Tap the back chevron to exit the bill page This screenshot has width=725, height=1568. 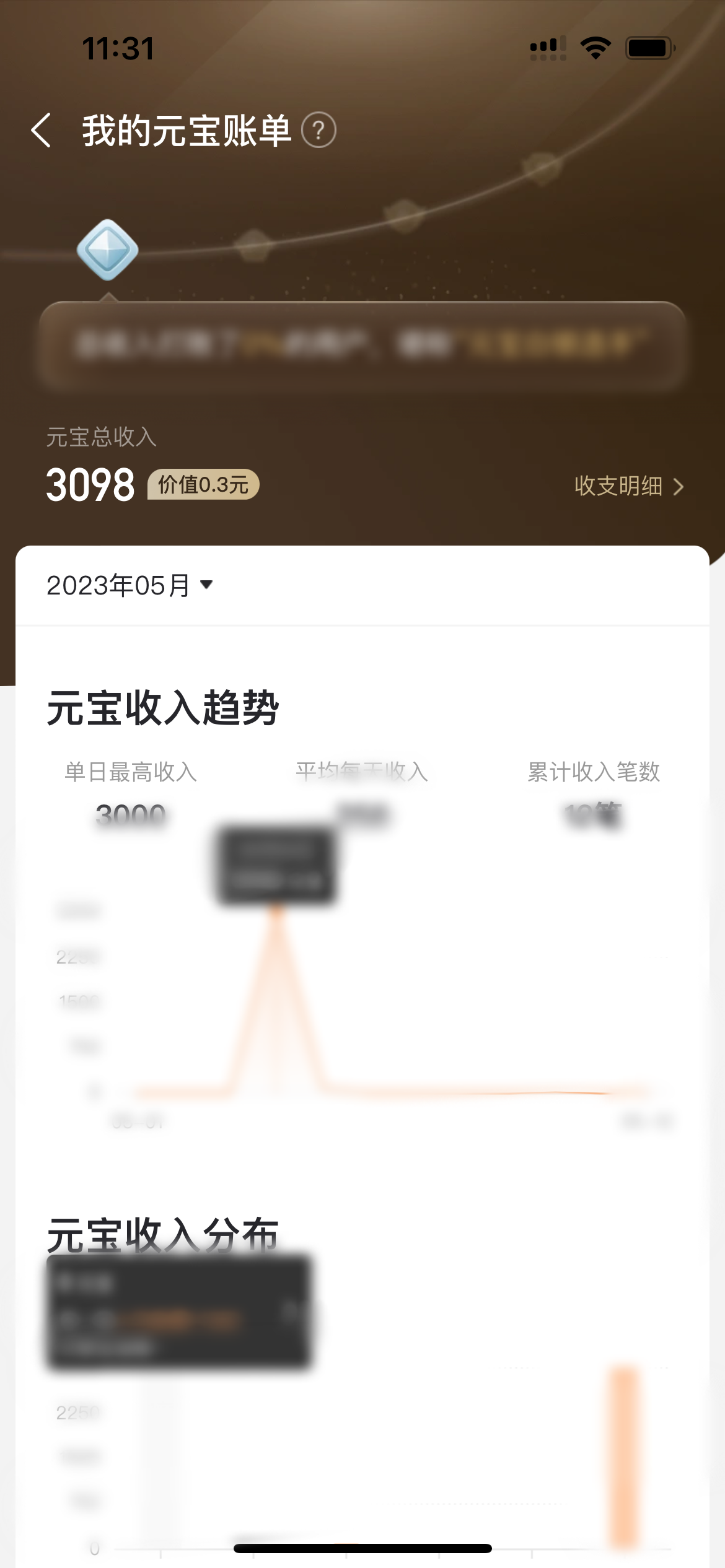[42, 130]
